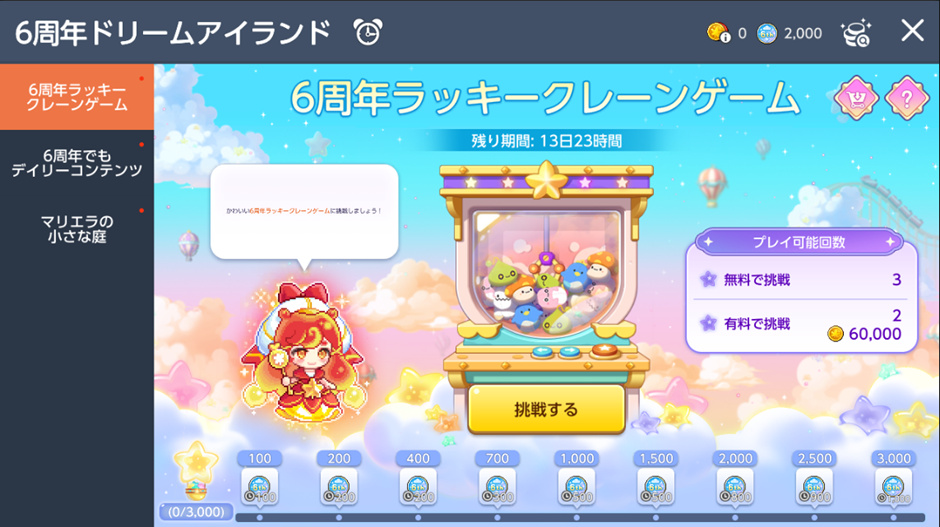View the 700 point milestone reward

497,487
